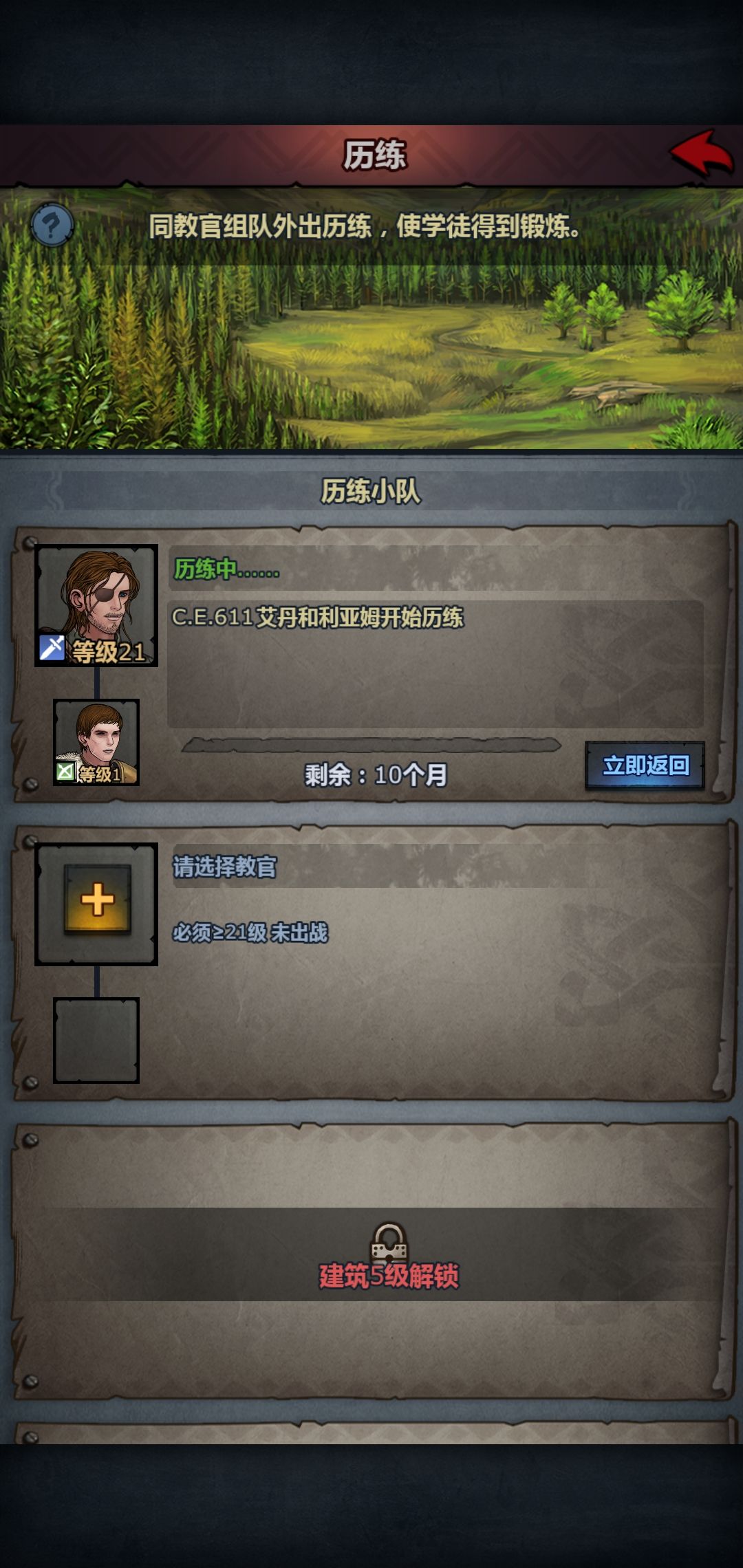
Task: Click the training progress bar
Action: [x=374, y=744]
